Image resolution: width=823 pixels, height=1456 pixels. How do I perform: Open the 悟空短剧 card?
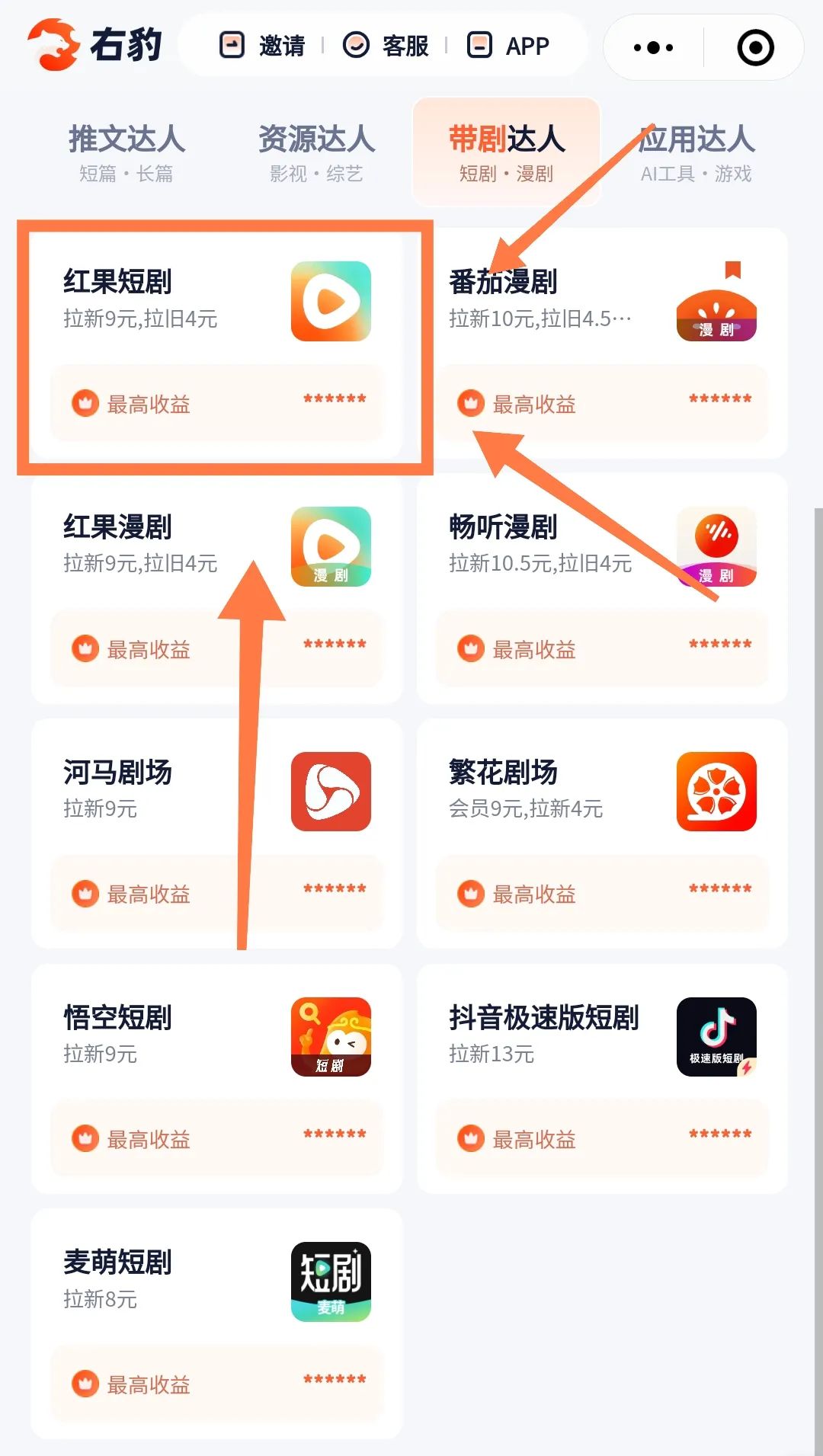pos(216,1079)
